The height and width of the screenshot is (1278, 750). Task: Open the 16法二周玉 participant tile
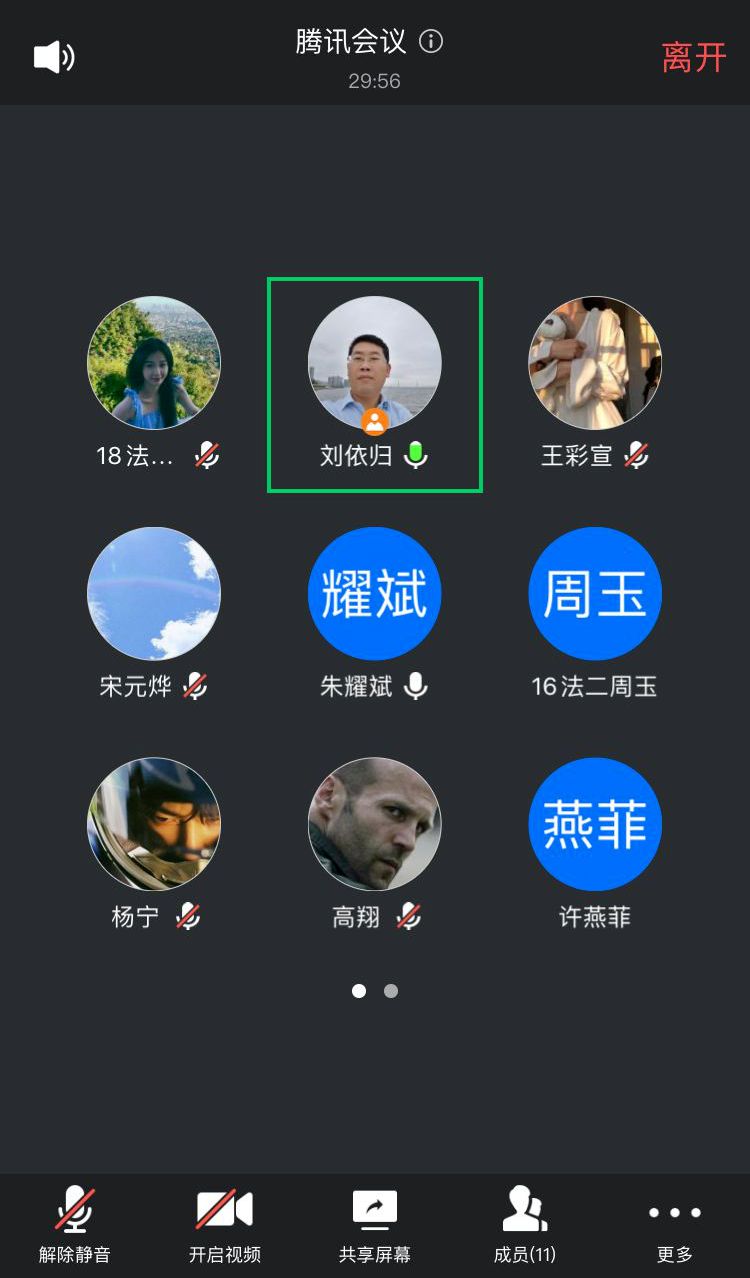tap(595, 594)
